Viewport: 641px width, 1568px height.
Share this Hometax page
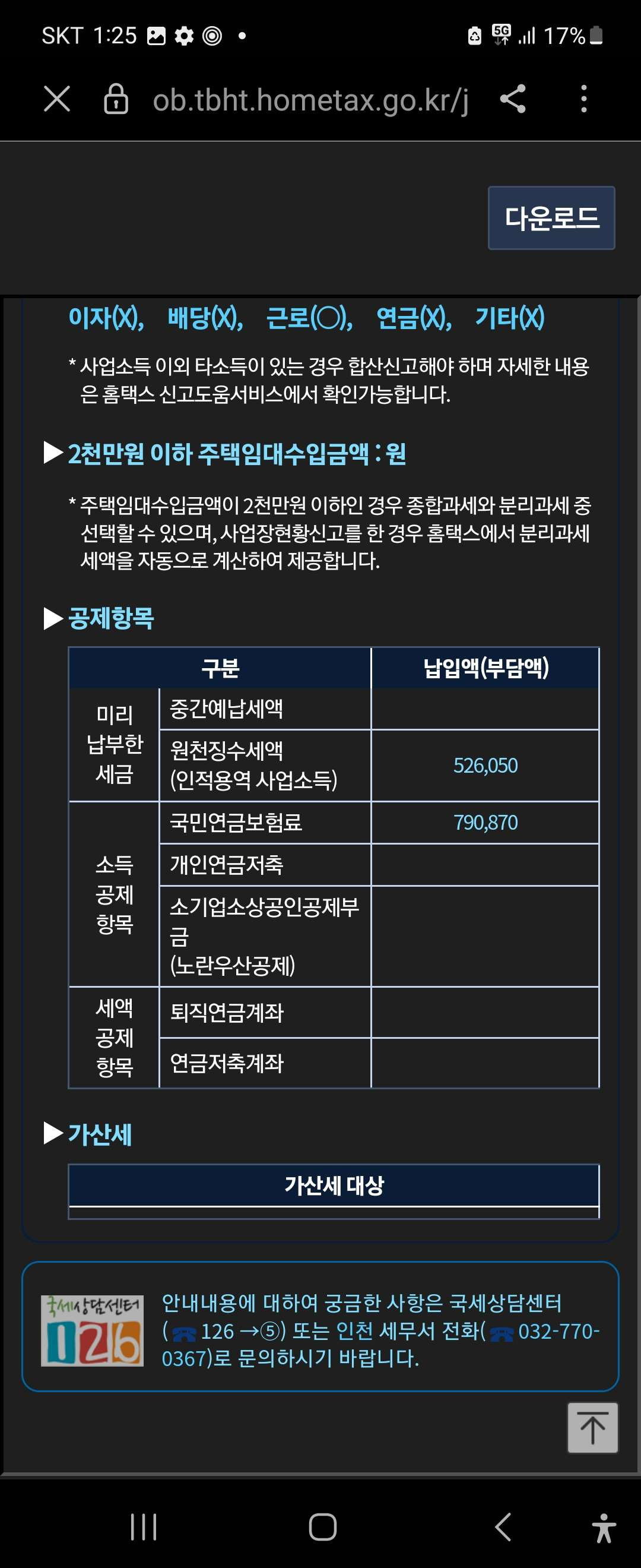513,99
